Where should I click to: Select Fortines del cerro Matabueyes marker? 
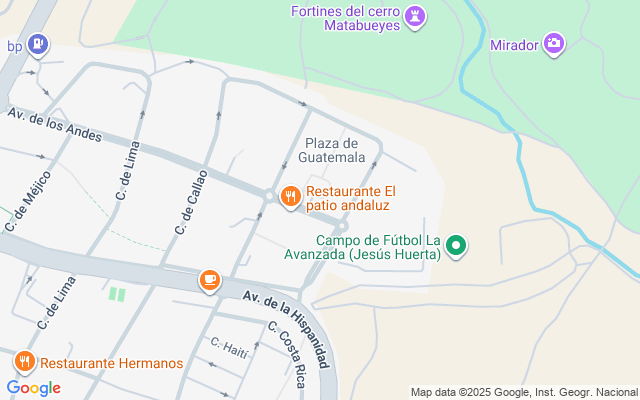[x=416, y=17]
